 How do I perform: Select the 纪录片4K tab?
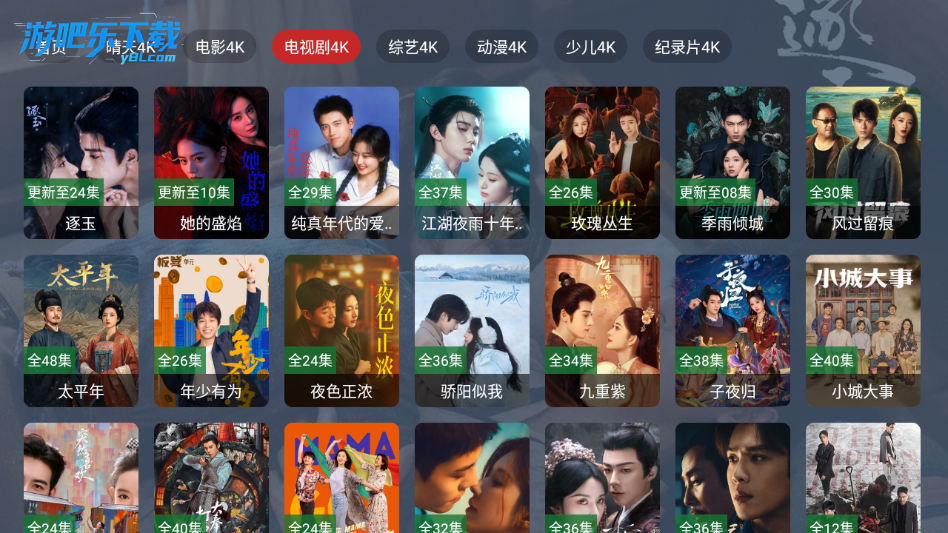(687, 47)
